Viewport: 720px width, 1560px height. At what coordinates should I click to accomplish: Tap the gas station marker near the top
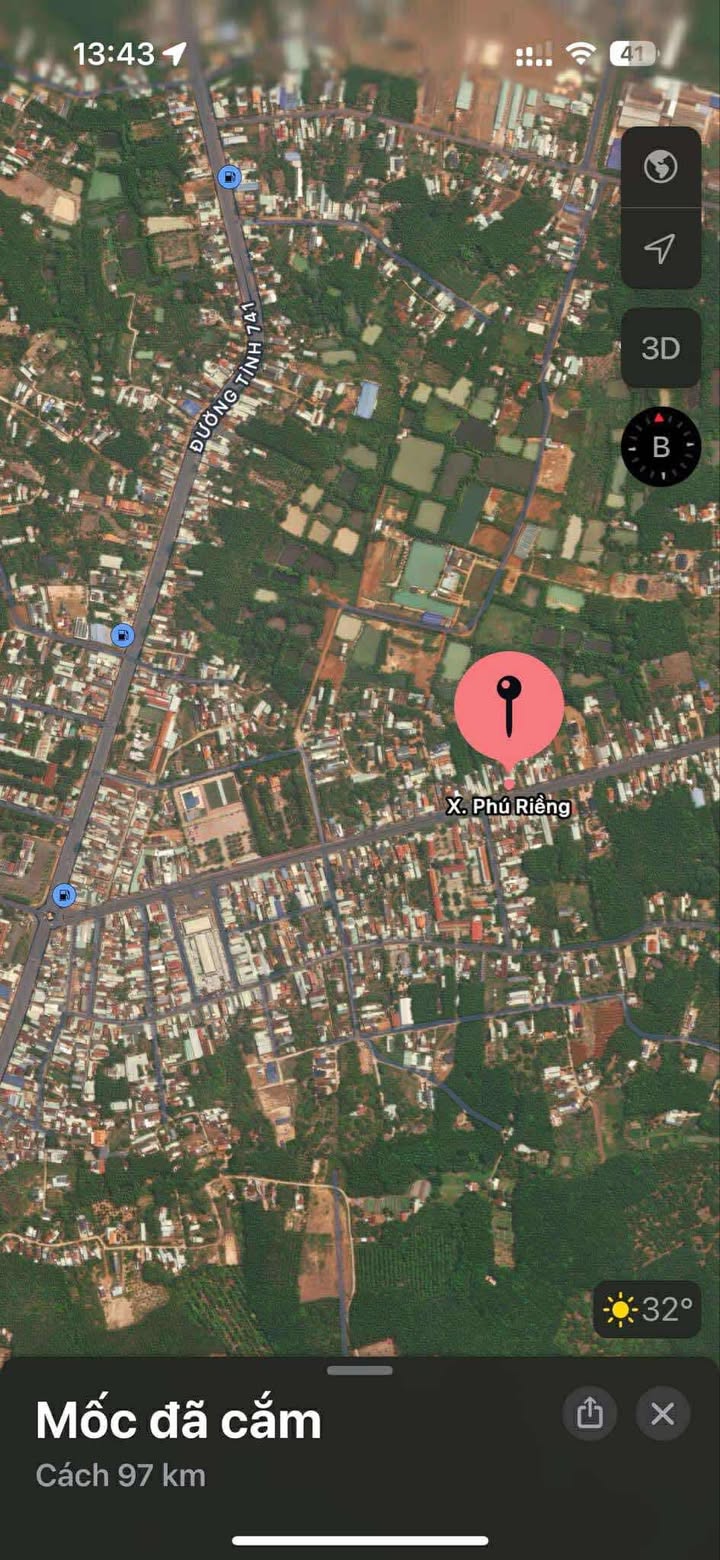pos(229,177)
